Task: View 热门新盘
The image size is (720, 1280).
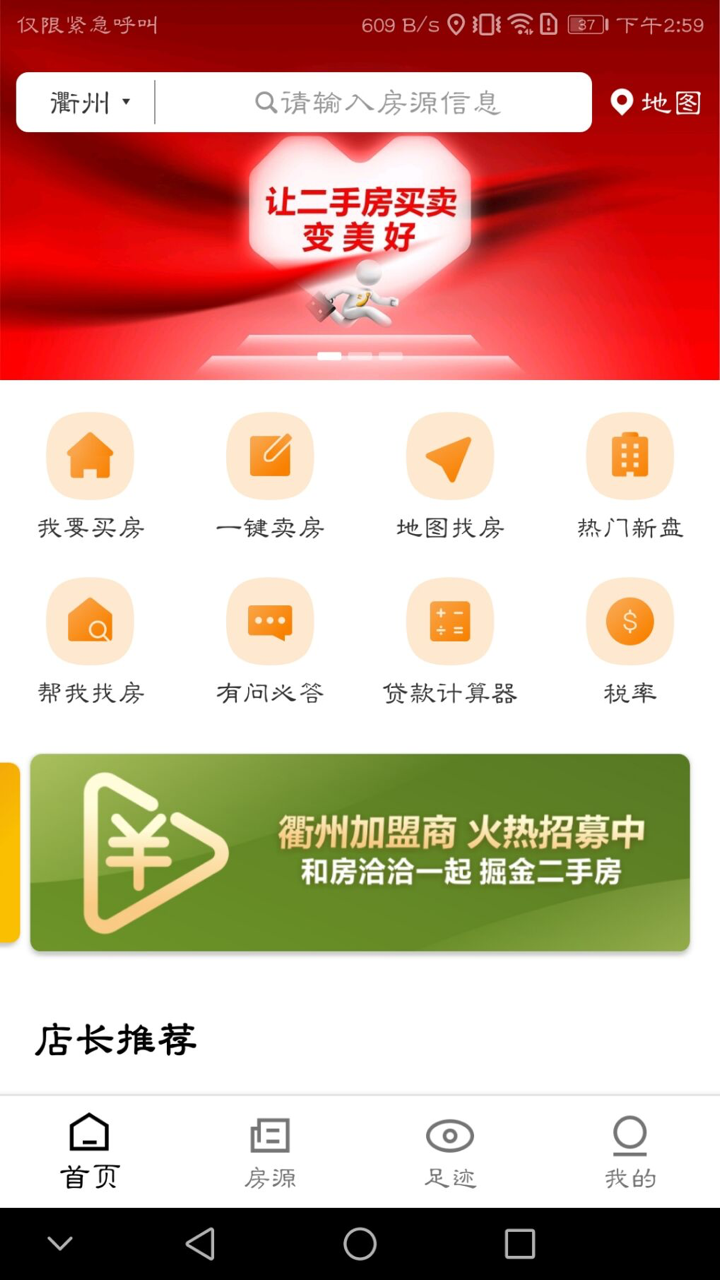Action: [630, 474]
